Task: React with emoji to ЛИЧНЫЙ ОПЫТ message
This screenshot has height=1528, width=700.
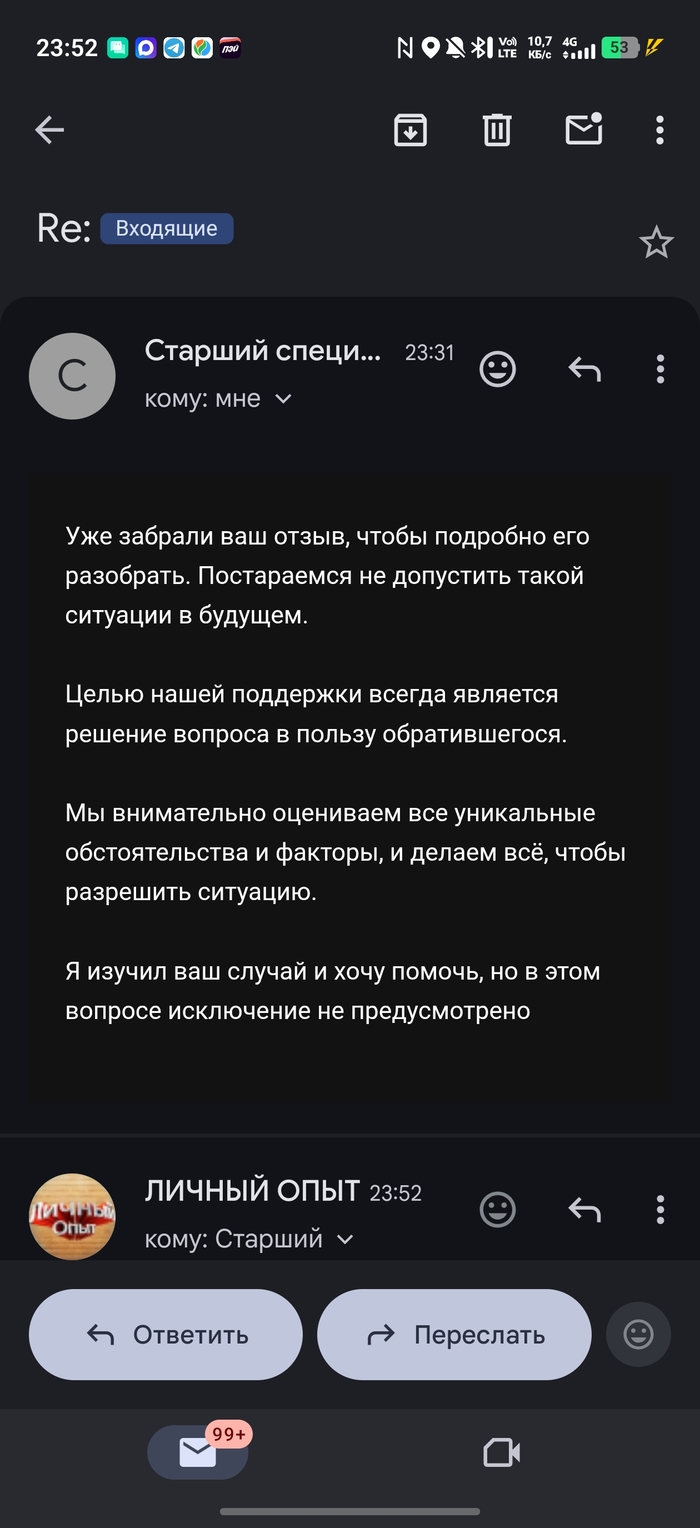Action: (x=497, y=1210)
